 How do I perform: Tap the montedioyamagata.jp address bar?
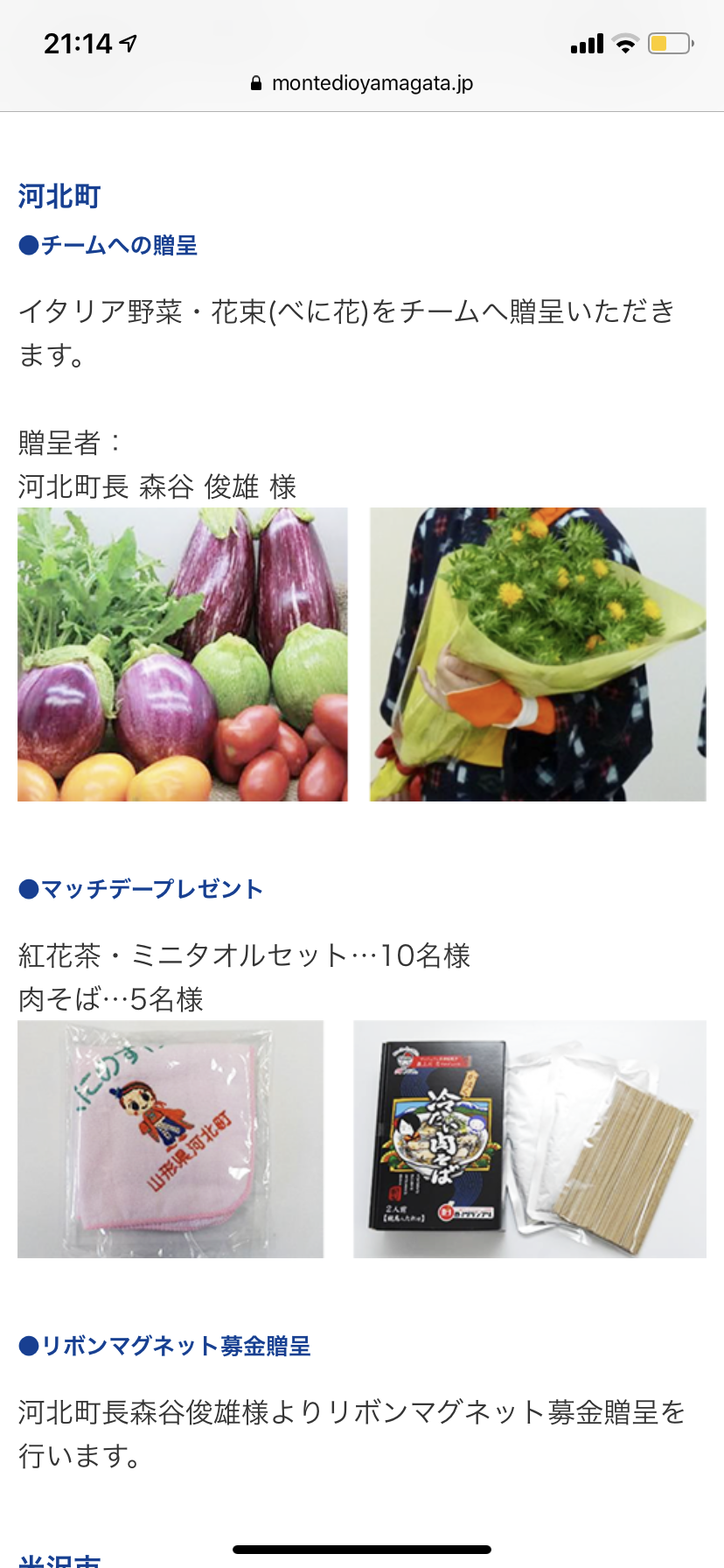click(x=362, y=83)
